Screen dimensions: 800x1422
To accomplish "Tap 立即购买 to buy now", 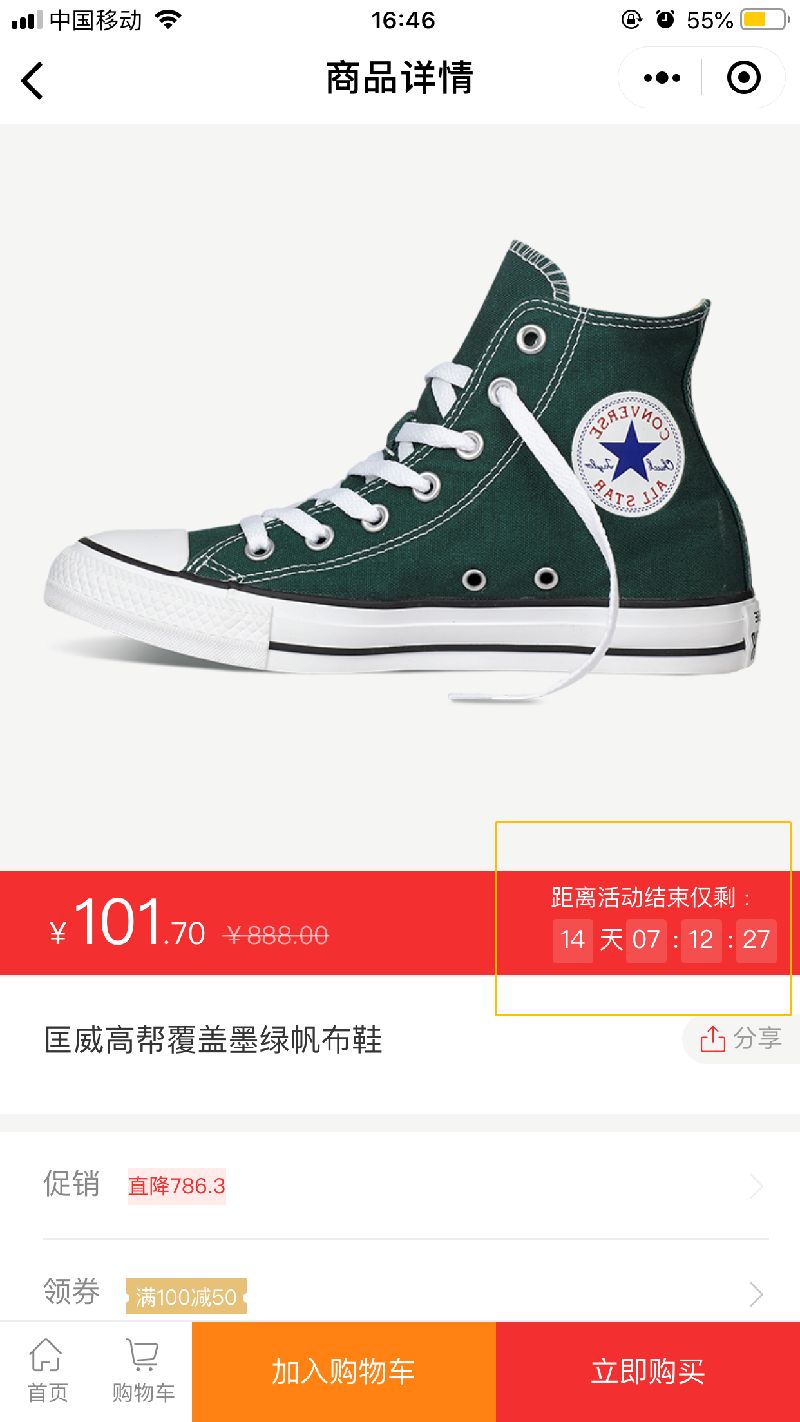I will (648, 1372).
